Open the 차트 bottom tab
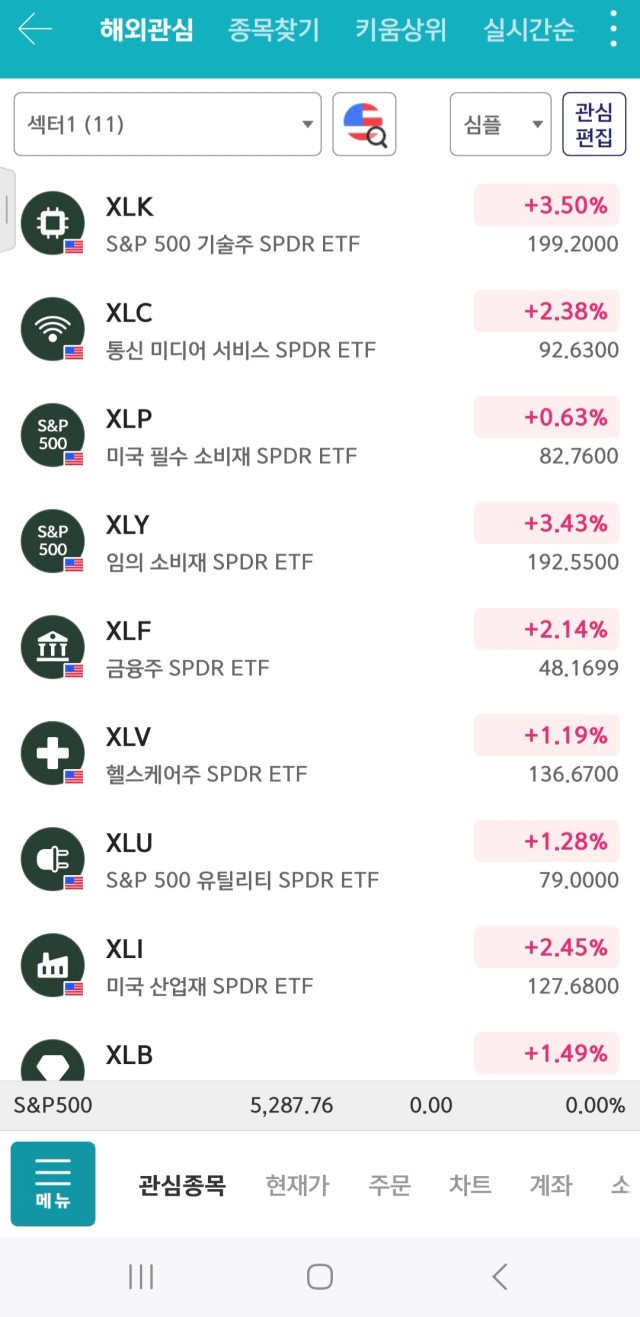 pyautogui.click(x=470, y=1185)
